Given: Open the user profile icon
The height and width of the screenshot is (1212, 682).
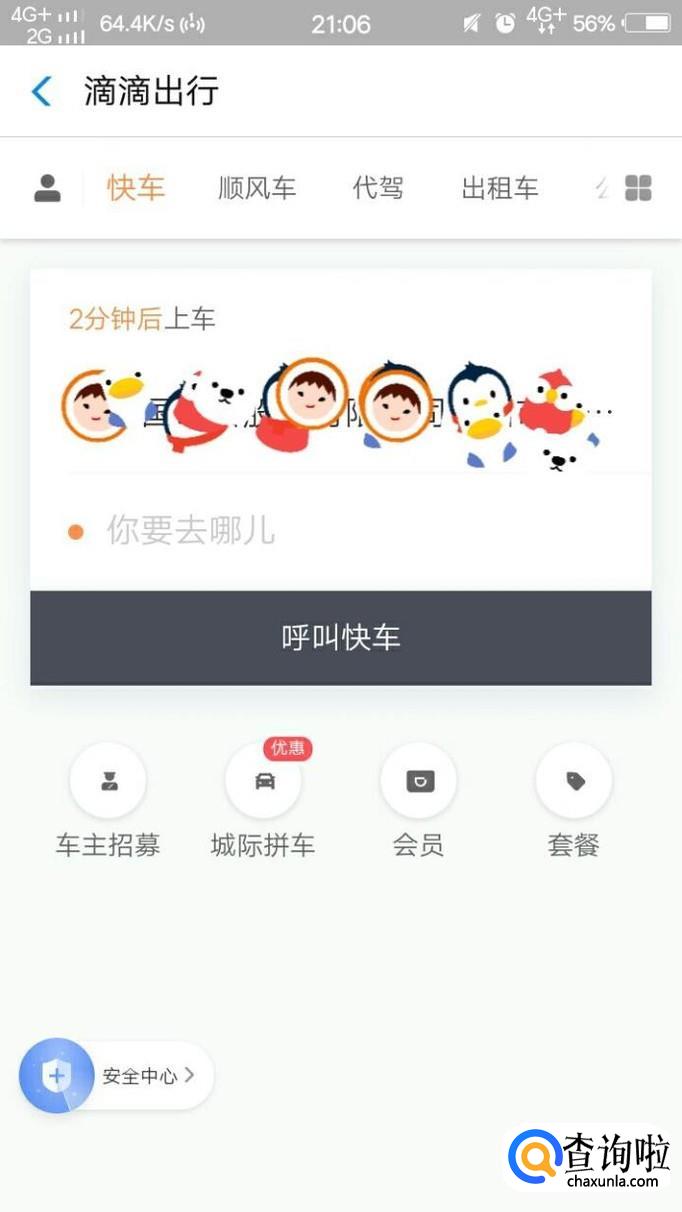Looking at the screenshot, I should (47, 188).
